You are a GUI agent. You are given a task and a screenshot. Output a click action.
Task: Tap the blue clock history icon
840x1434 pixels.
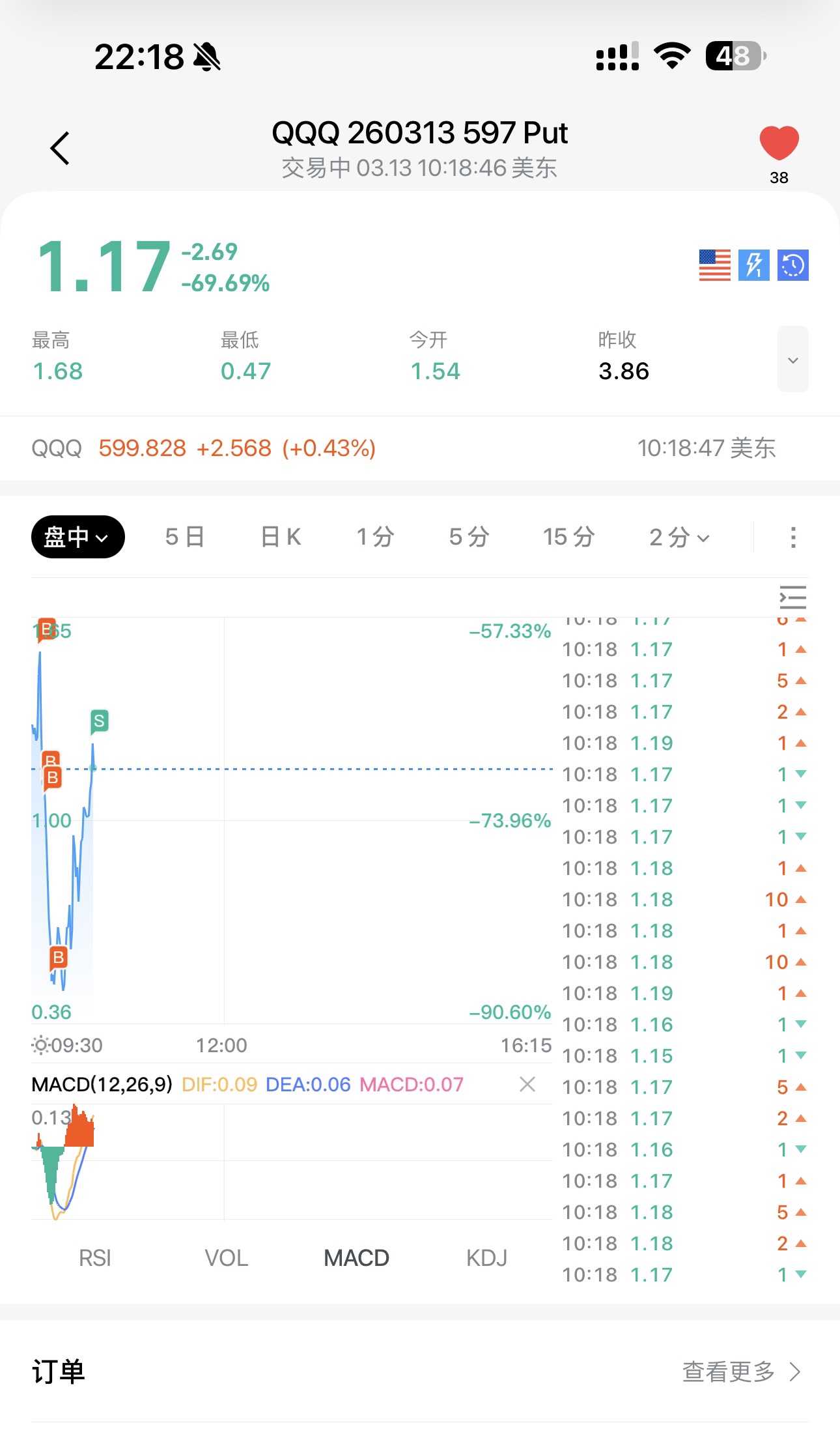(792, 265)
